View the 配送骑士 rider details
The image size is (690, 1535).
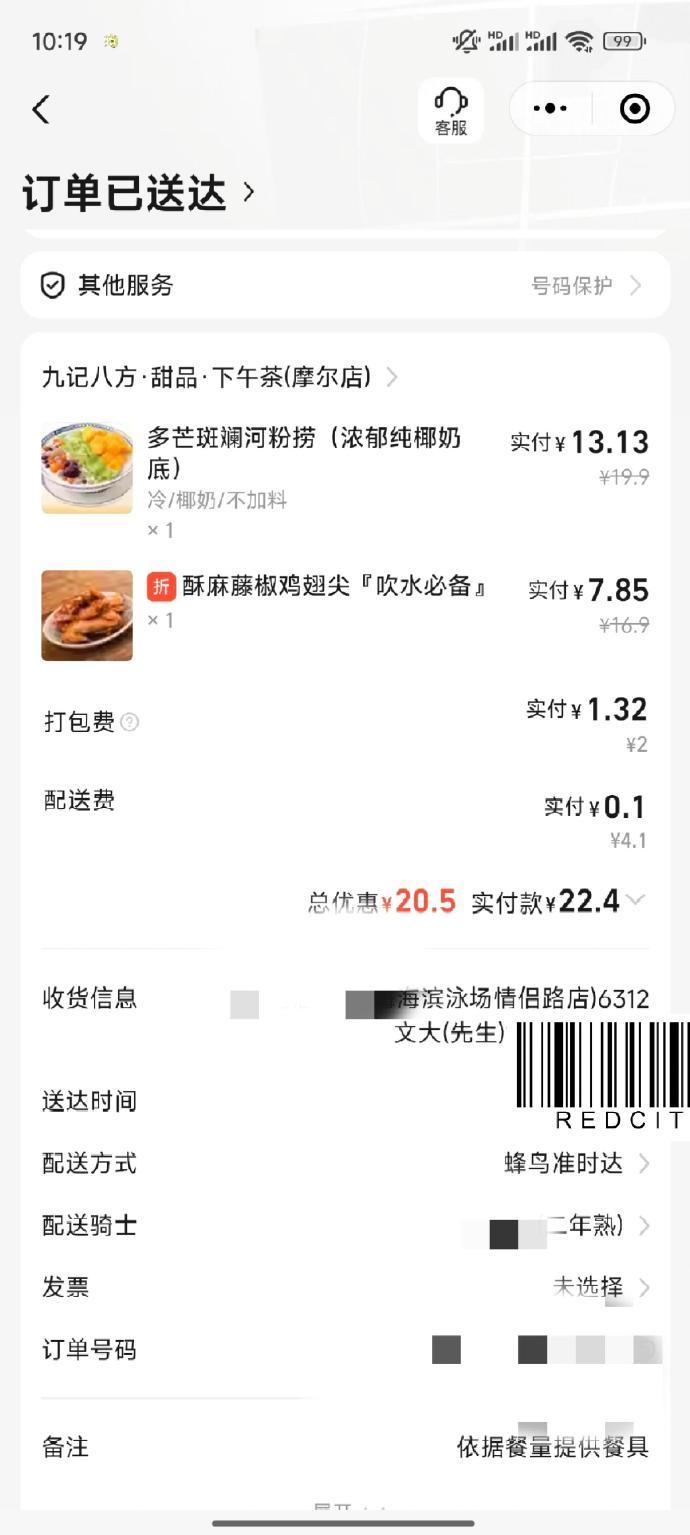click(345, 1225)
